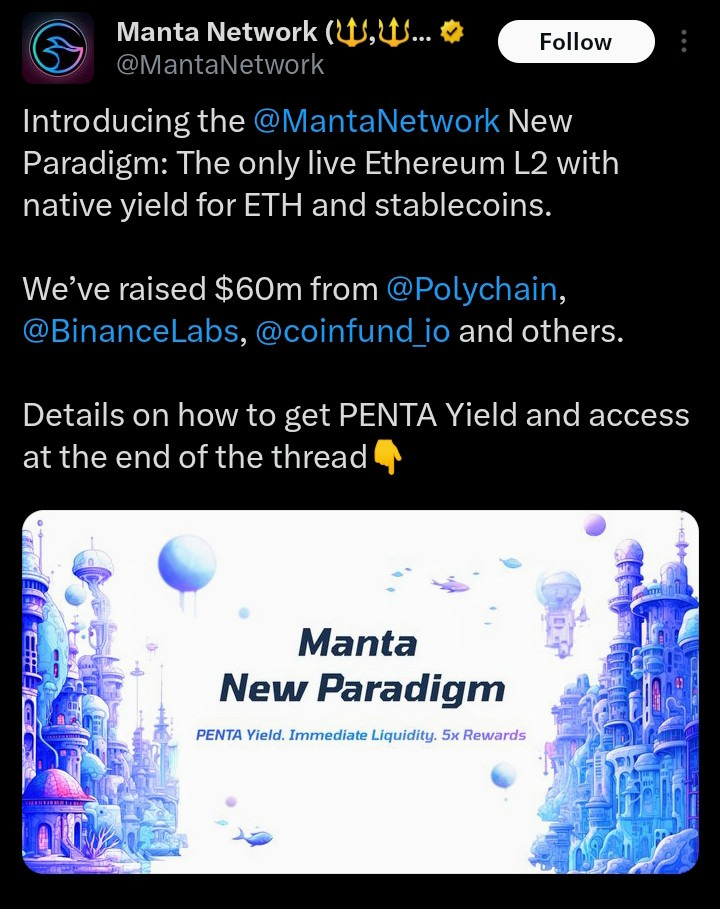Open the @MantaNetwork mention link

click(376, 122)
